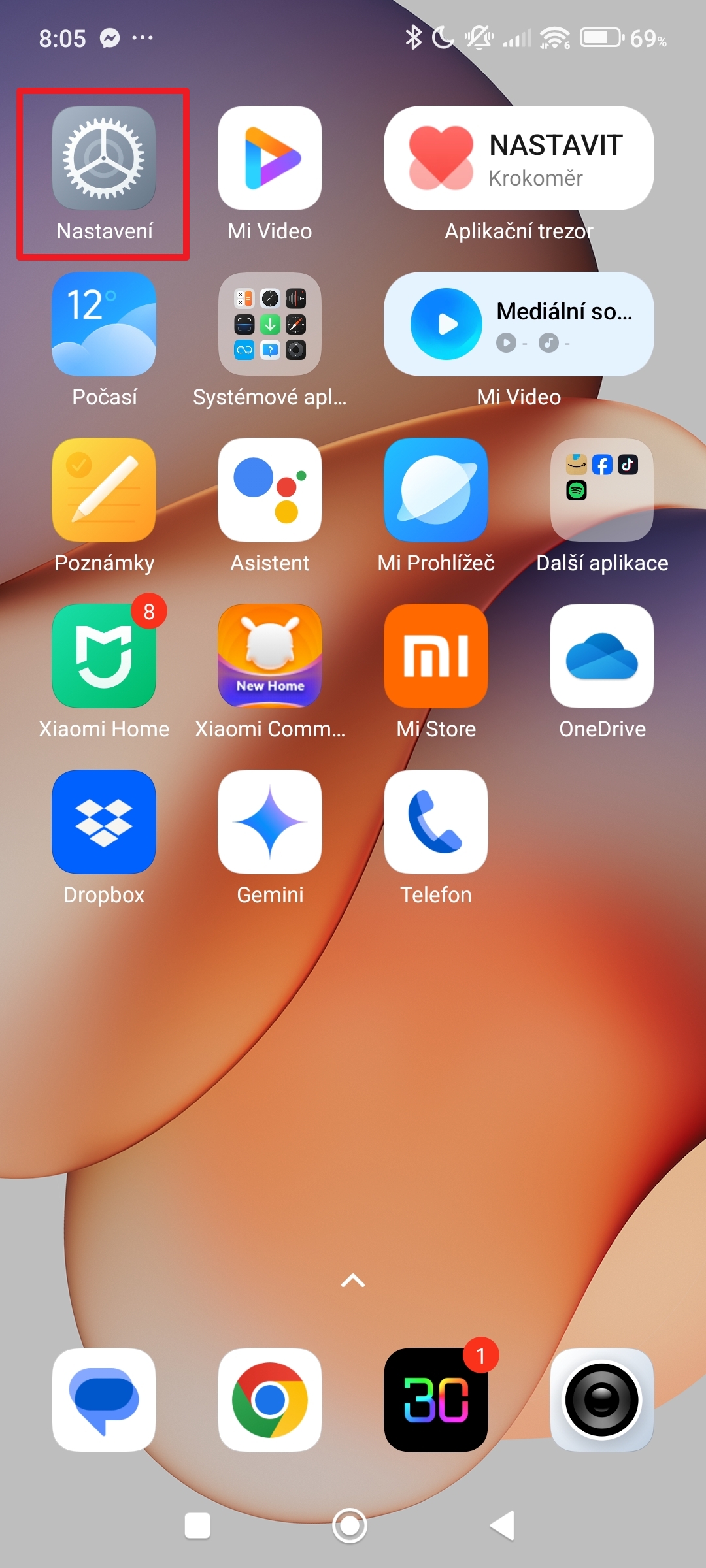This screenshot has height=1568, width=706.
Task: Play media in Mi Video widget
Action: coord(446,325)
